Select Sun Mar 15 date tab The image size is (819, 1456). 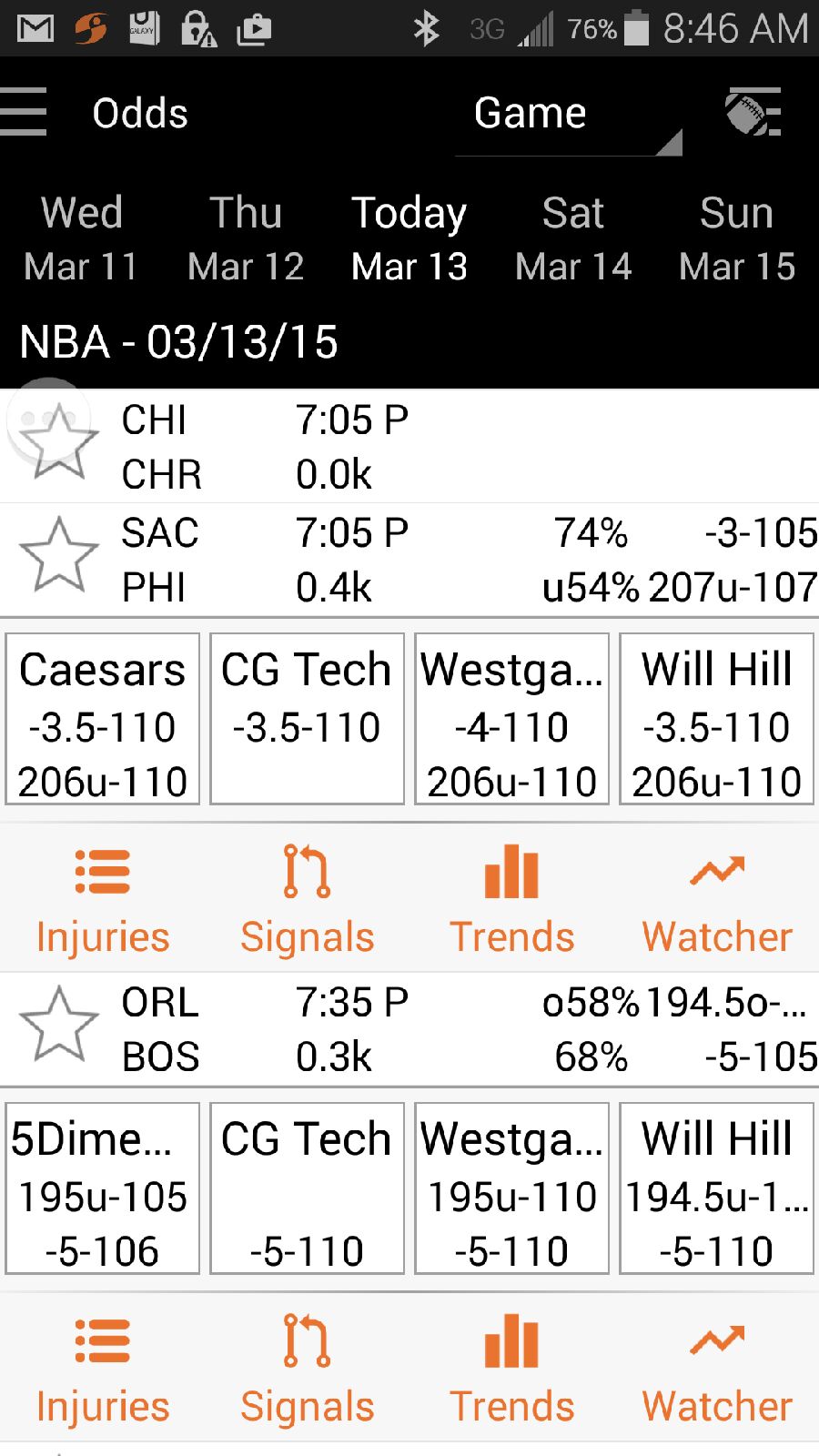click(x=737, y=239)
